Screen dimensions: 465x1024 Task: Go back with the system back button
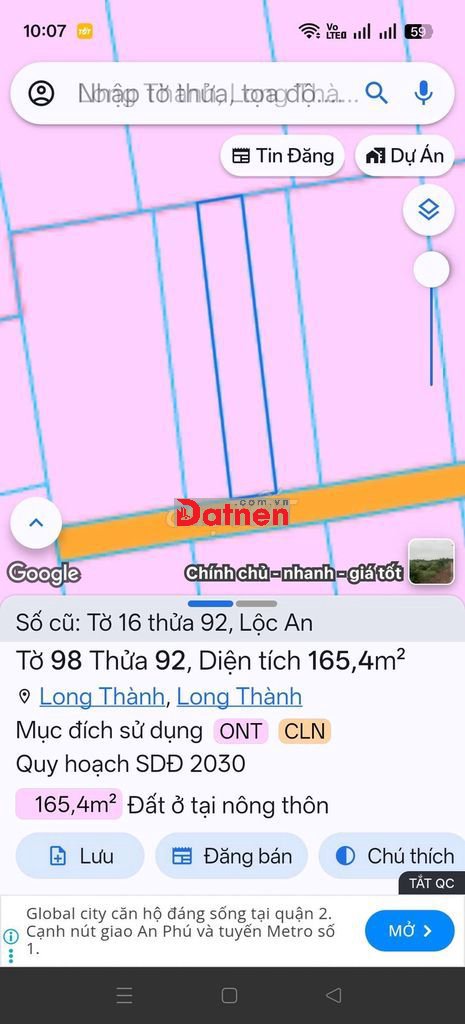tap(333, 995)
